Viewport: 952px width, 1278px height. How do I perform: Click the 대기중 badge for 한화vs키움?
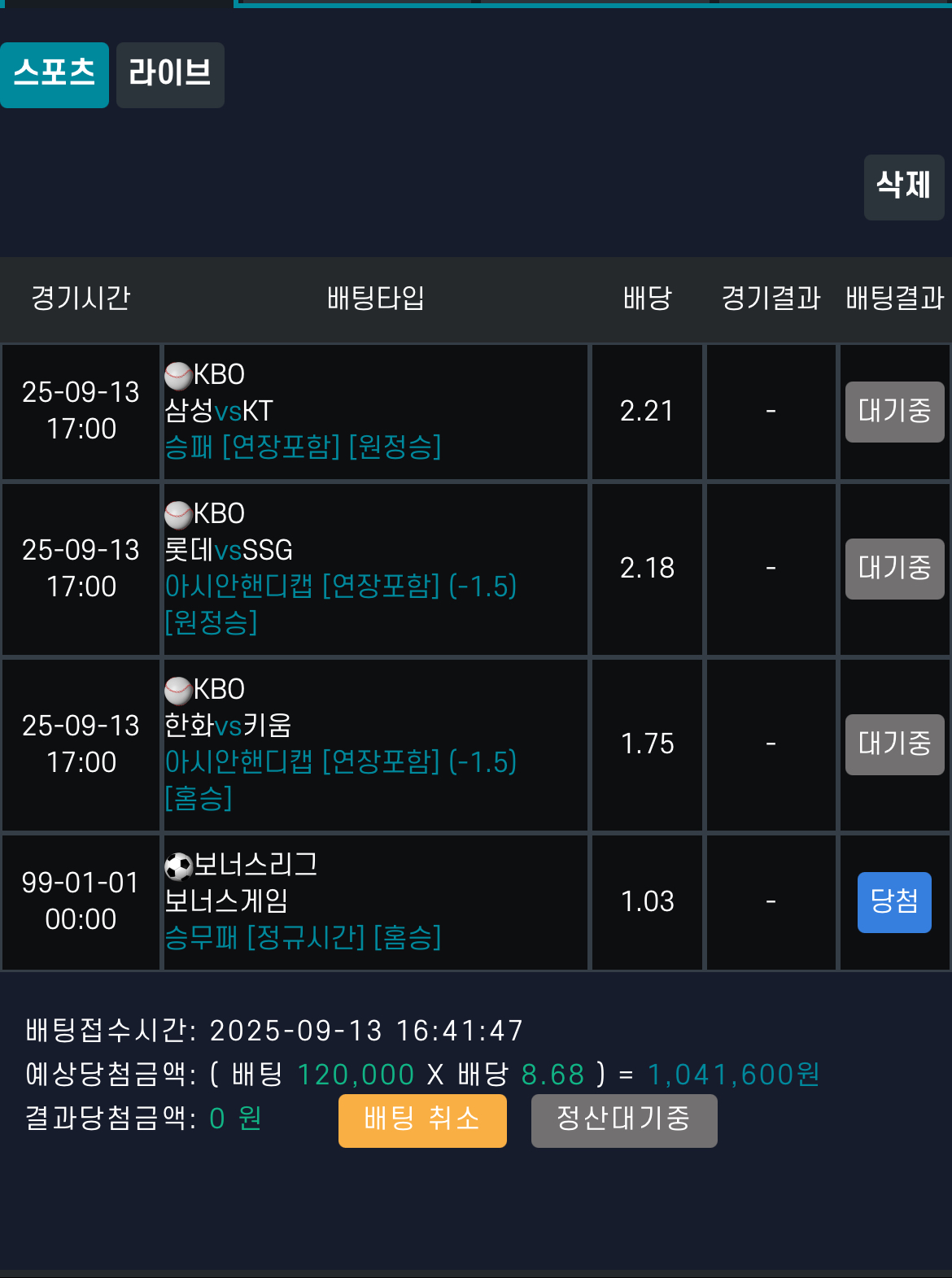894,744
